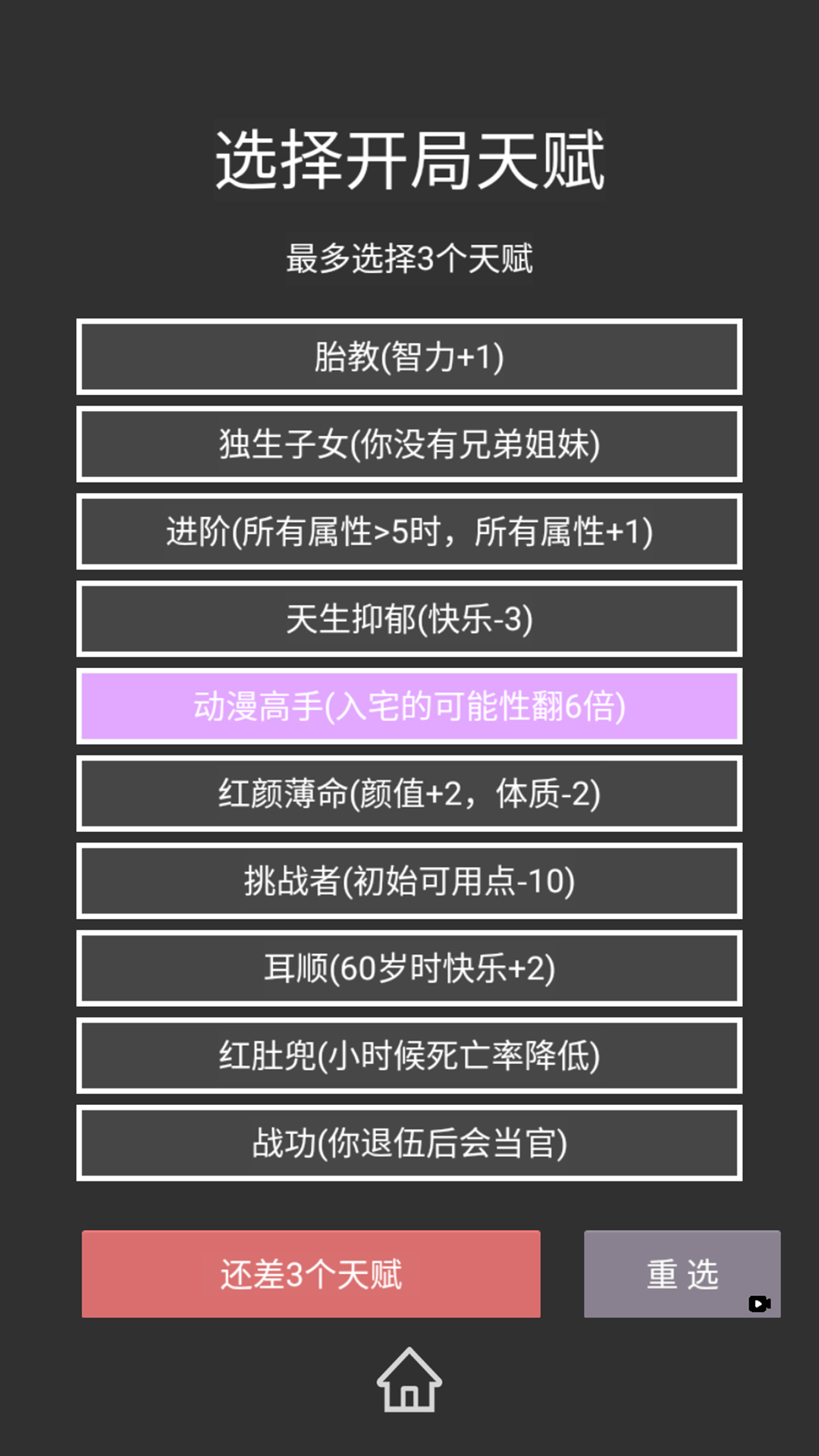Screen dimensions: 819x1456
Task: Pick the 挑战者(初始可用点-10) talent
Action: click(x=409, y=880)
